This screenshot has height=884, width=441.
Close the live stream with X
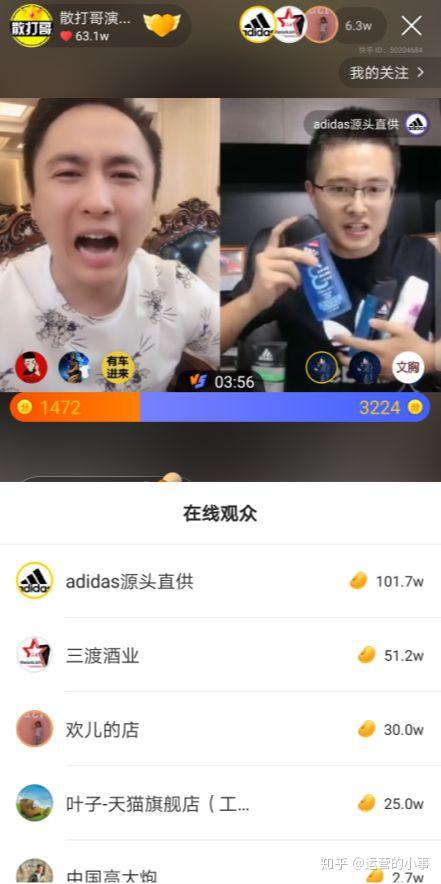[x=411, y=25]
